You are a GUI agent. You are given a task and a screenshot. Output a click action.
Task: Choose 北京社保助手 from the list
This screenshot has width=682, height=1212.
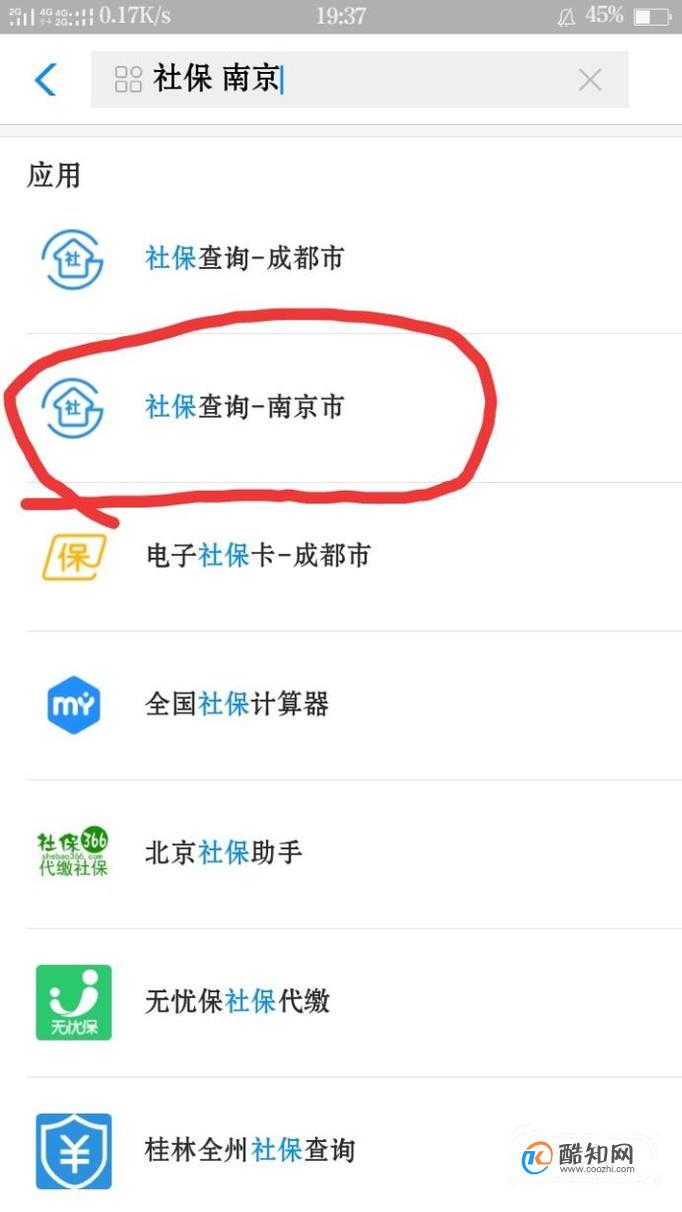coord(223,853)
